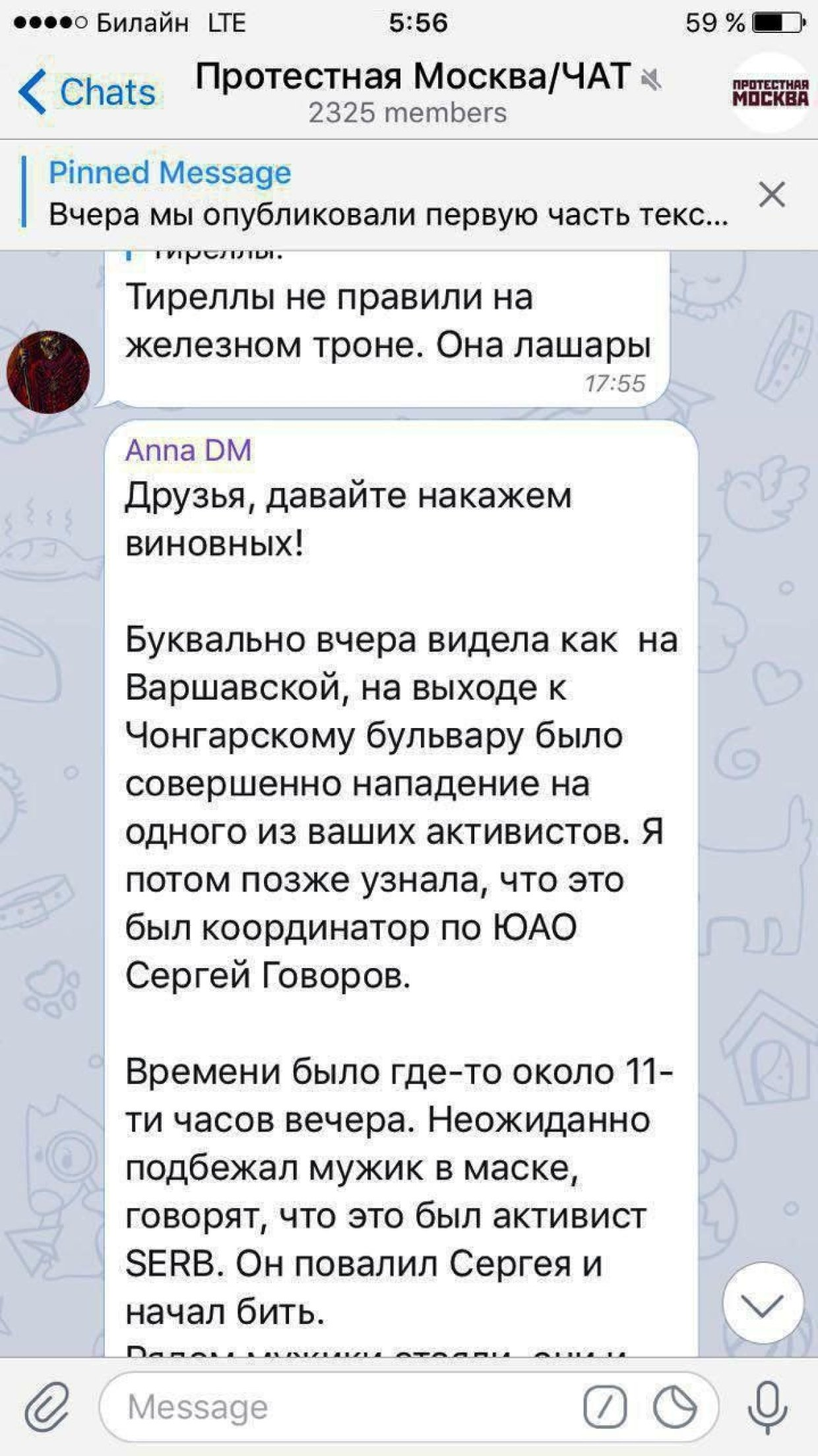Open the Протестная Москва group avatar
Viewport: 818px width, 1456px height.
[x=771, y=93]
